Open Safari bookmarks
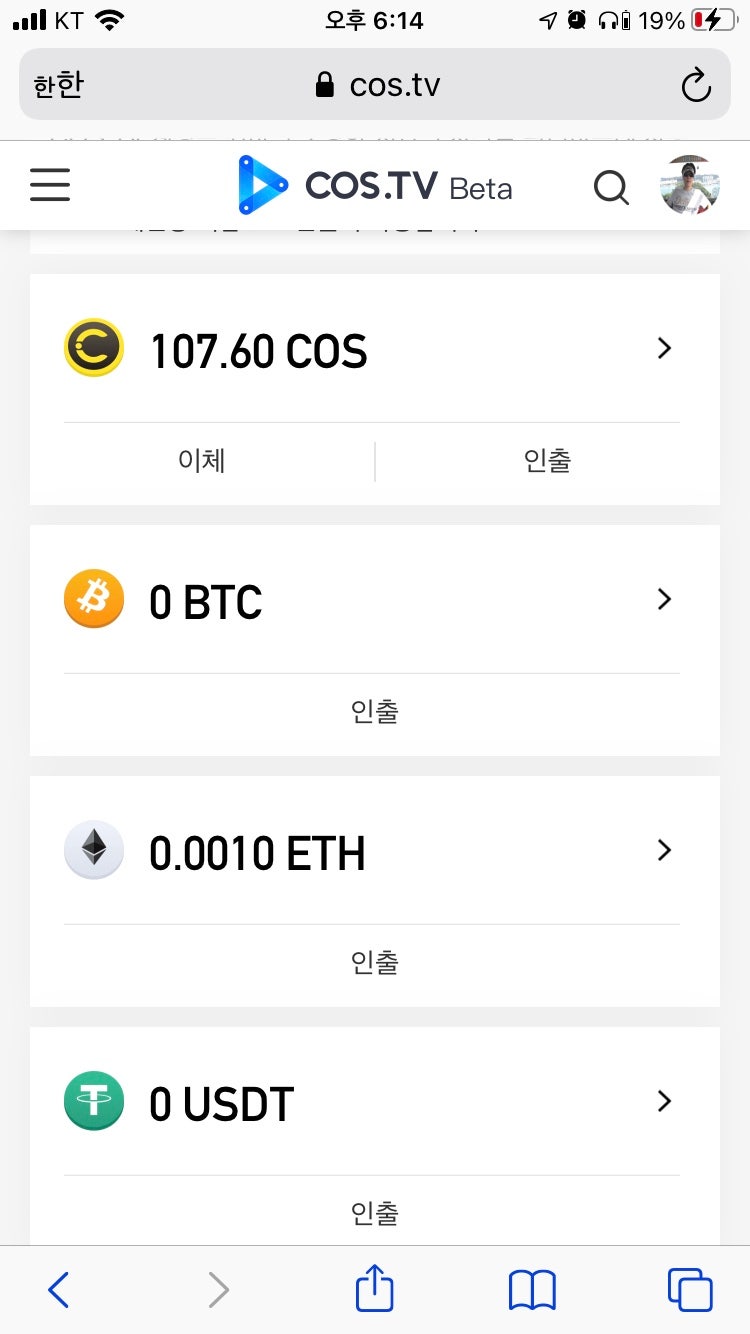The image size is (750, 1334). (x=532, y=1290)
